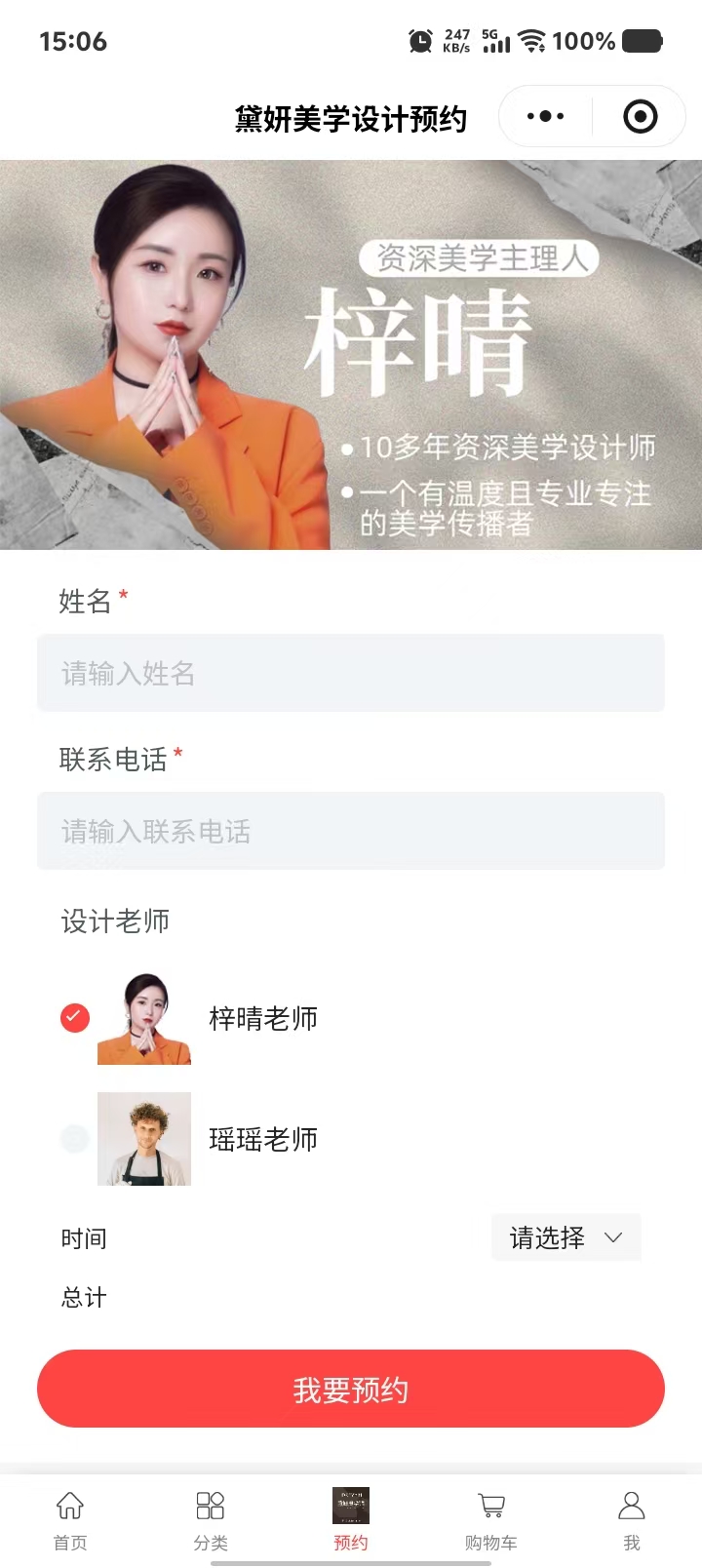Submit with the 我要预约 button

pyautogui.click(x=351, y=1389)
